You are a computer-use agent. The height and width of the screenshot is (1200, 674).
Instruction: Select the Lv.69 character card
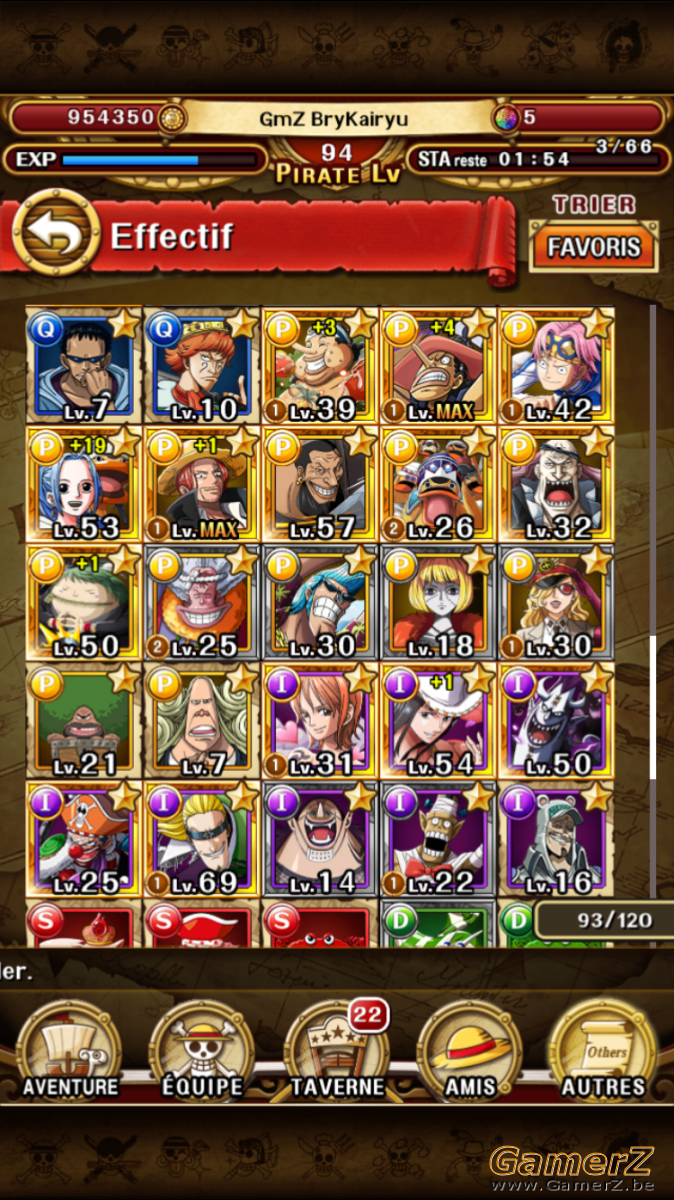click(x=201, y=839)
